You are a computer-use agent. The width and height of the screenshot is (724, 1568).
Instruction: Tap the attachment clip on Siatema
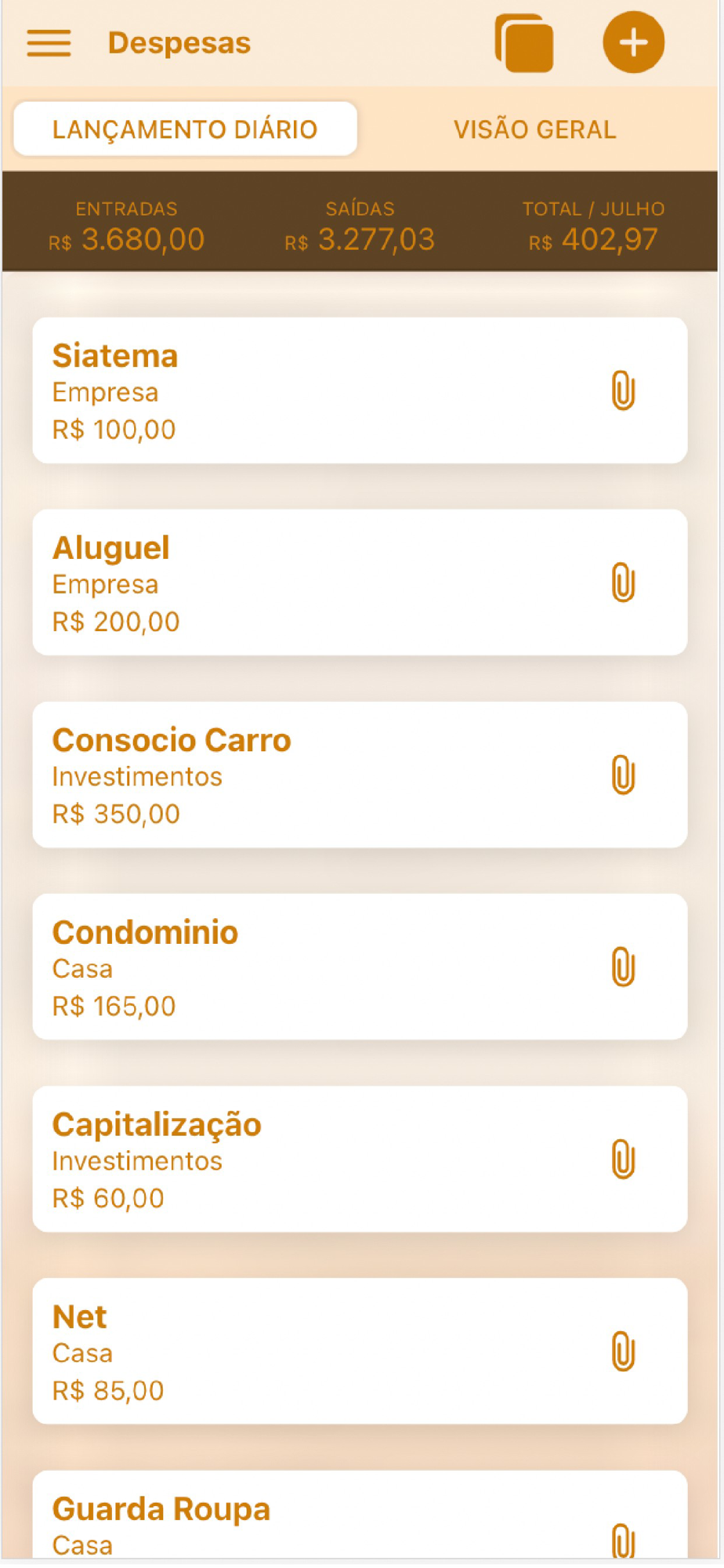pos(623,390)
